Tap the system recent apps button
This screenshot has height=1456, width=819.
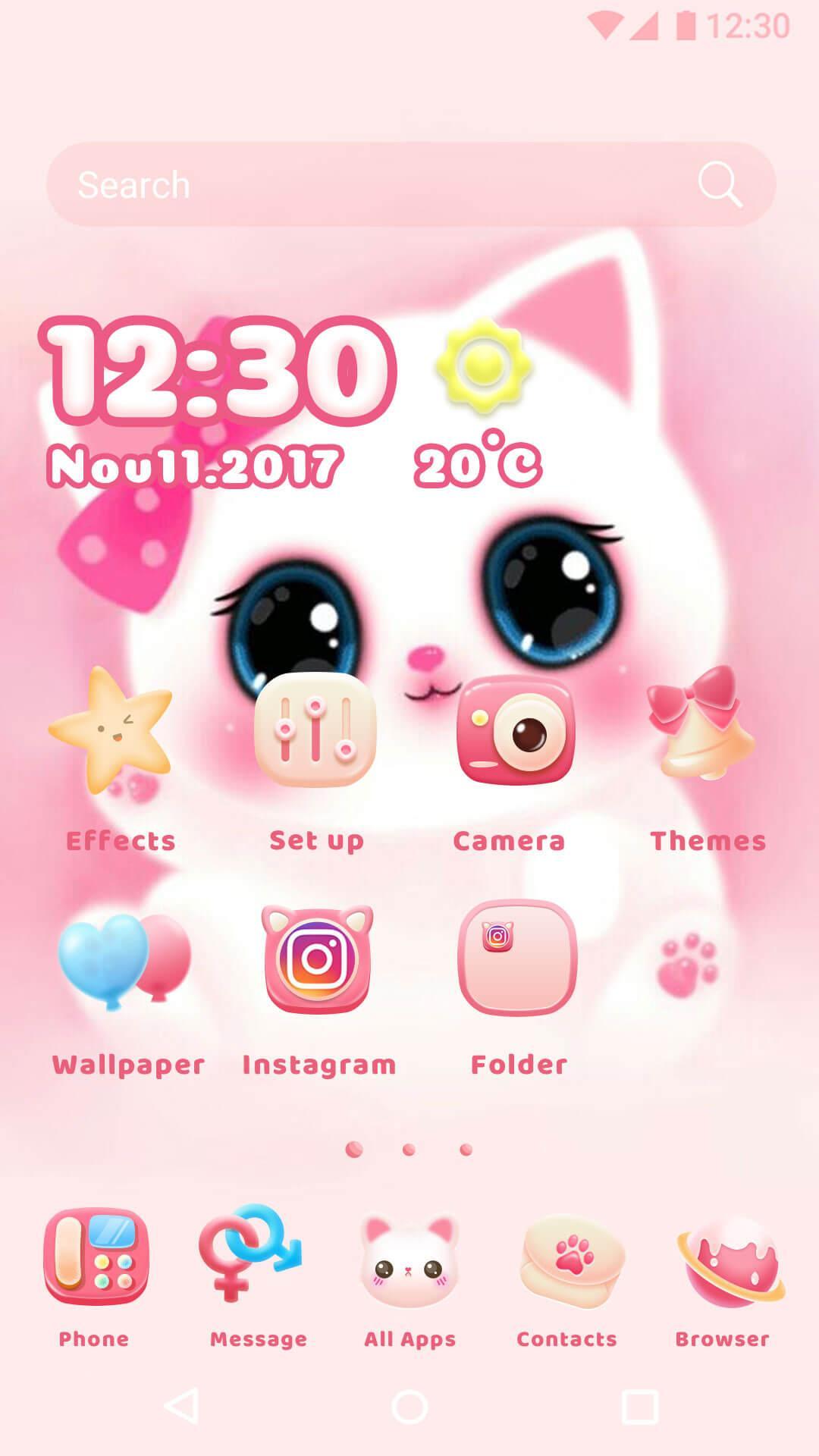(639, 1407)
